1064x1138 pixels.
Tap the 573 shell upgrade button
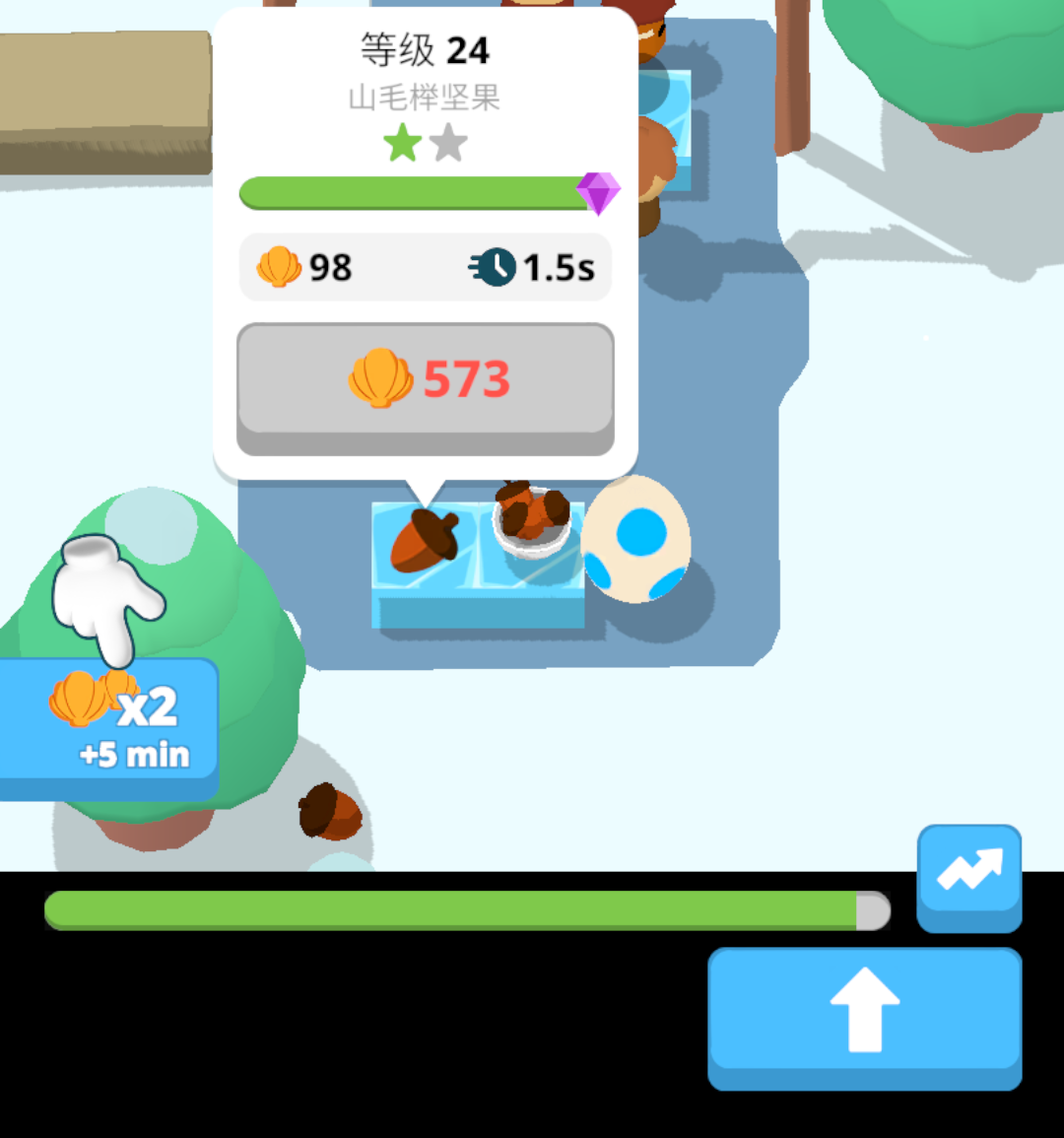(426, 382)
